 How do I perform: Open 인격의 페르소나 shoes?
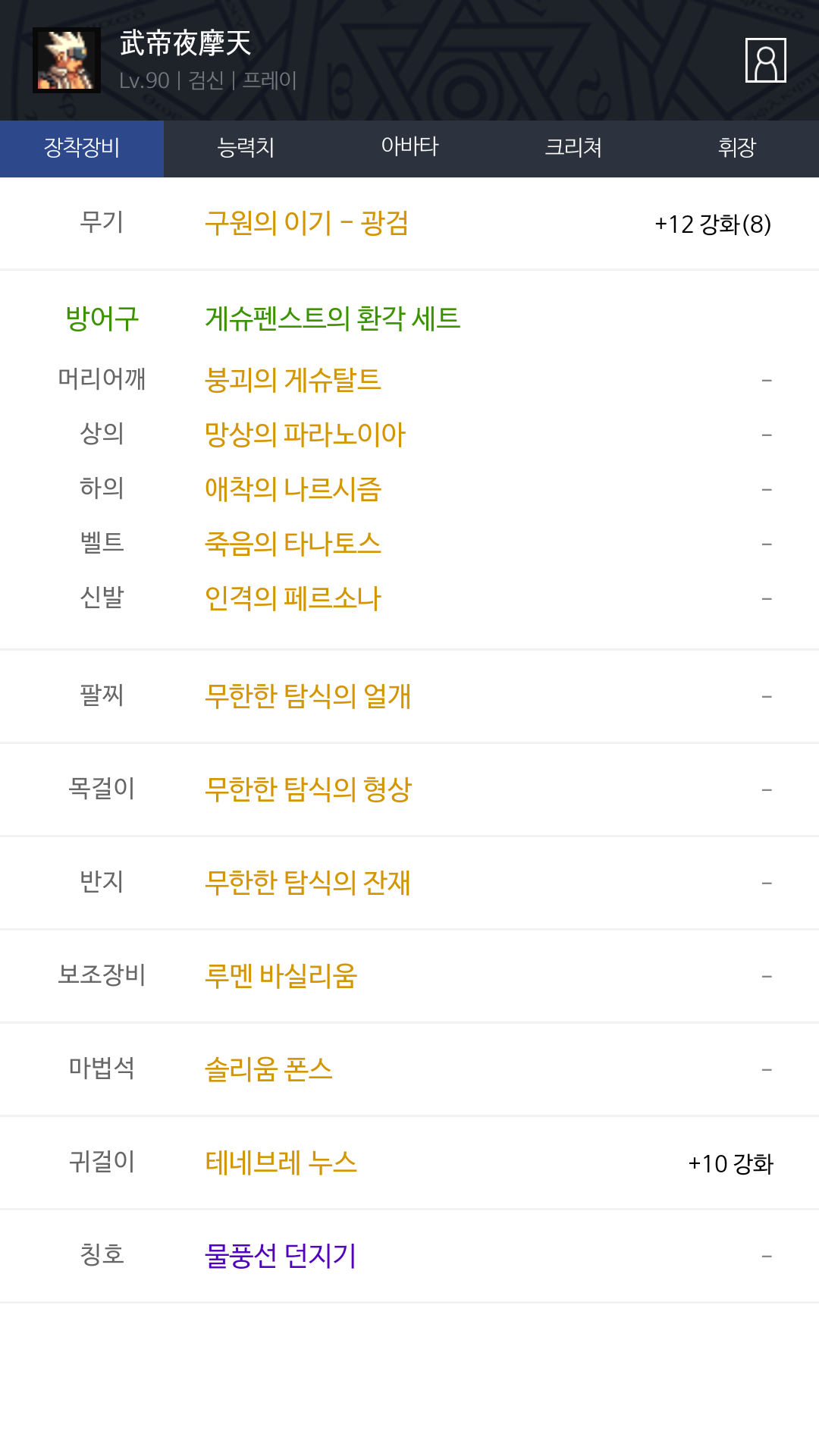tap(293, 598)
